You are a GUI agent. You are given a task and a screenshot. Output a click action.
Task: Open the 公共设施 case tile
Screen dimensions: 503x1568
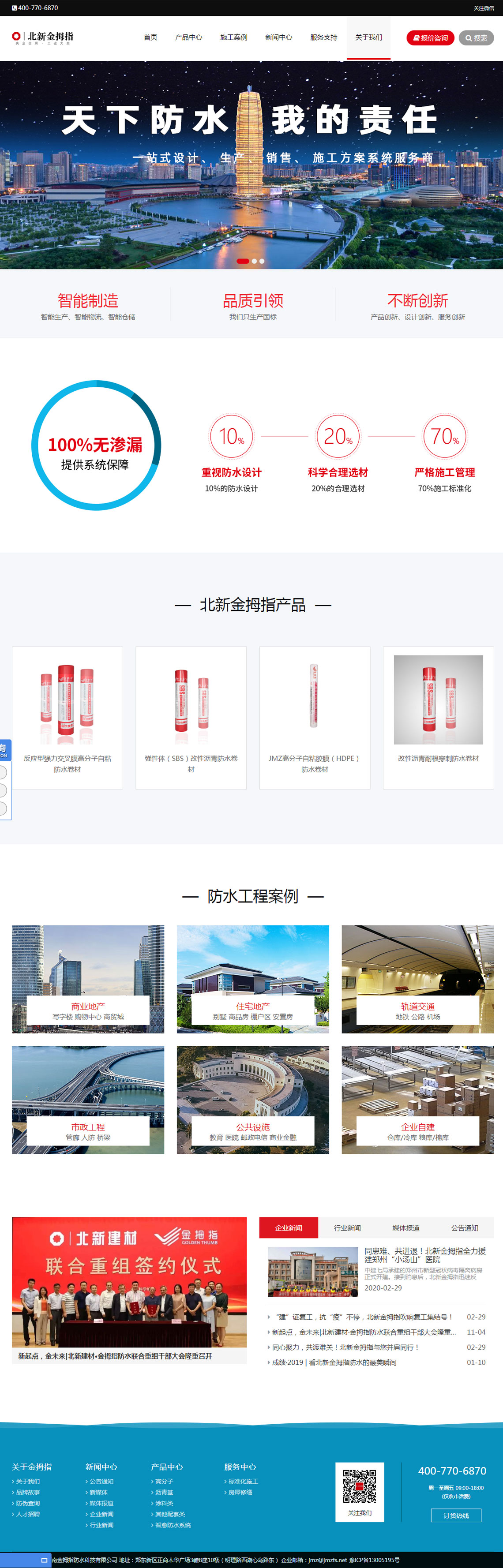click(x=253, y=1099)
